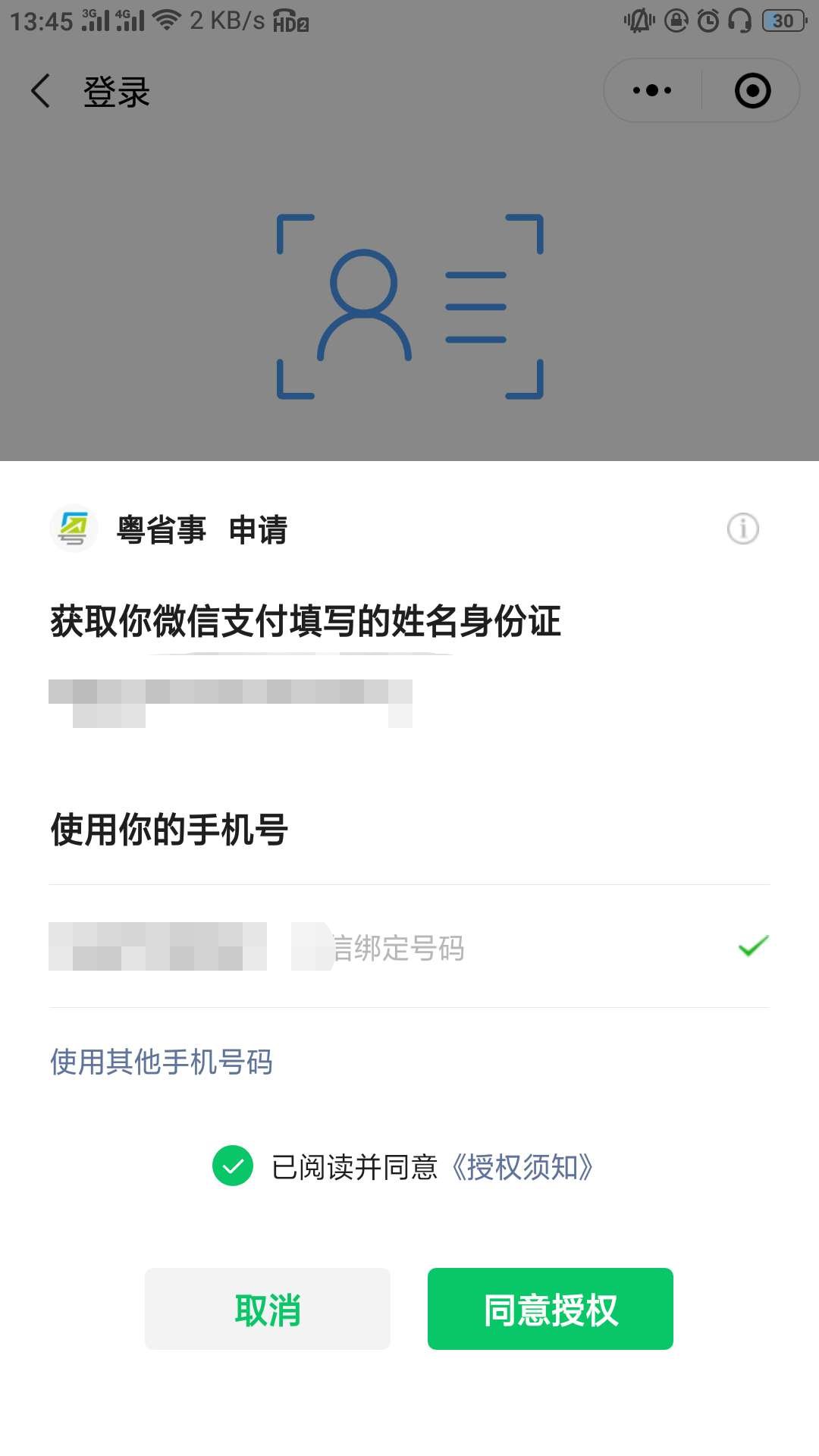The width and height of the screenshot is (819, 1456).
Task: Uncheck the 已阅读并同意 agreement checkbox
Action: tap(233, 1166)
